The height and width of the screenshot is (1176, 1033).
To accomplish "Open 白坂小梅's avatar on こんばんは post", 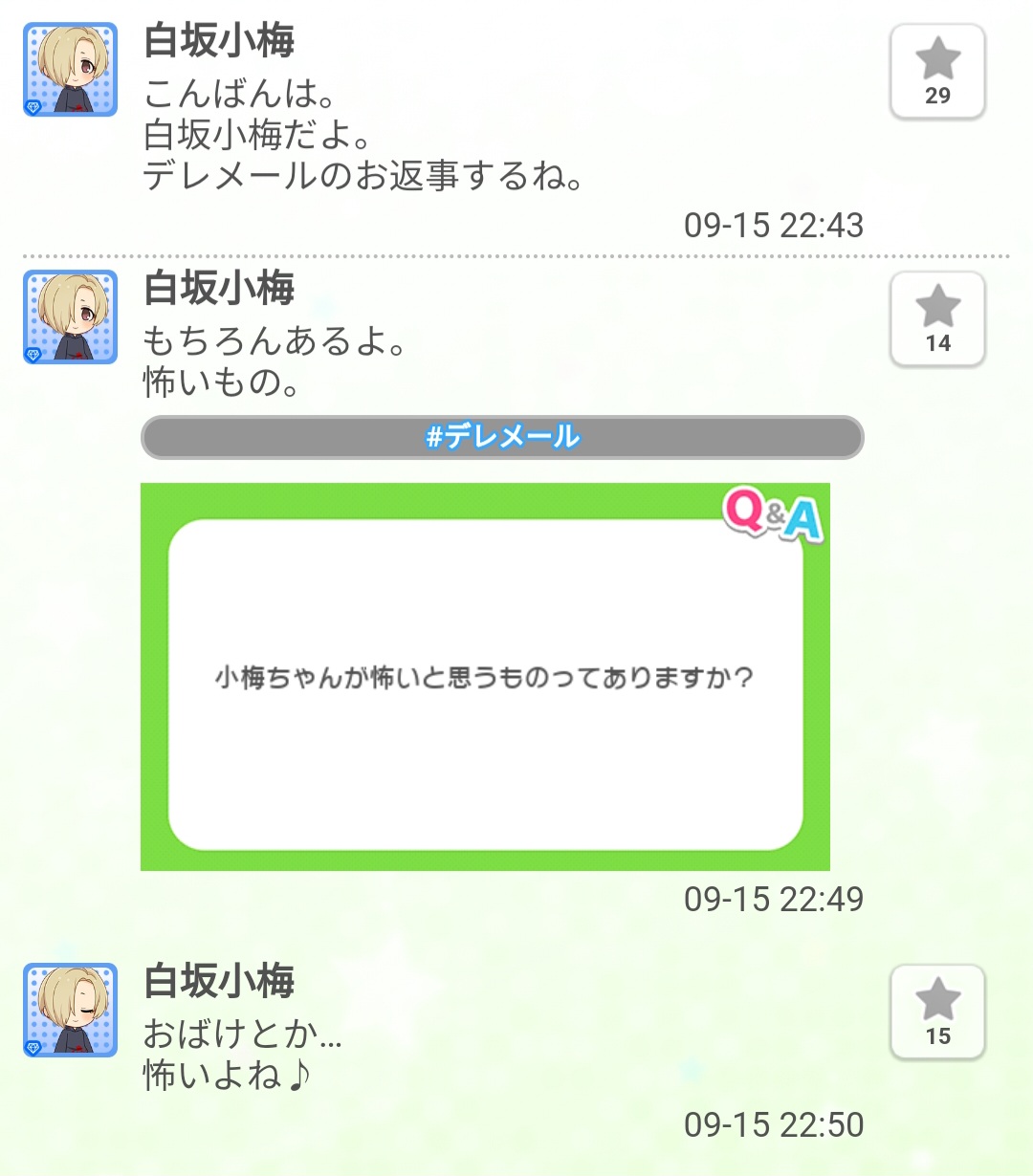I will tap(70, 70).
